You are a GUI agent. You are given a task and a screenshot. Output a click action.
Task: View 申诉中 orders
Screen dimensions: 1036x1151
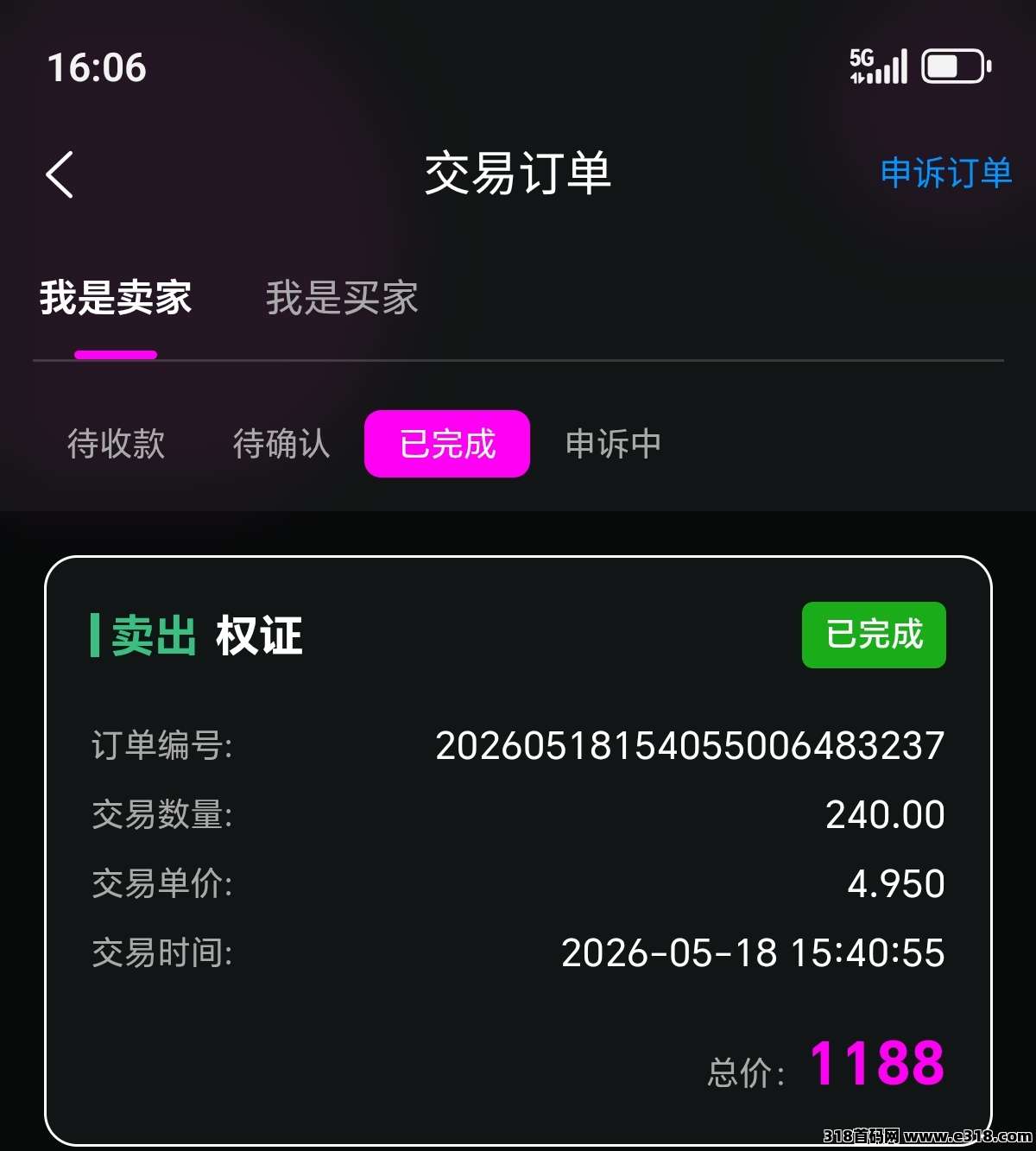pos(613,444)
